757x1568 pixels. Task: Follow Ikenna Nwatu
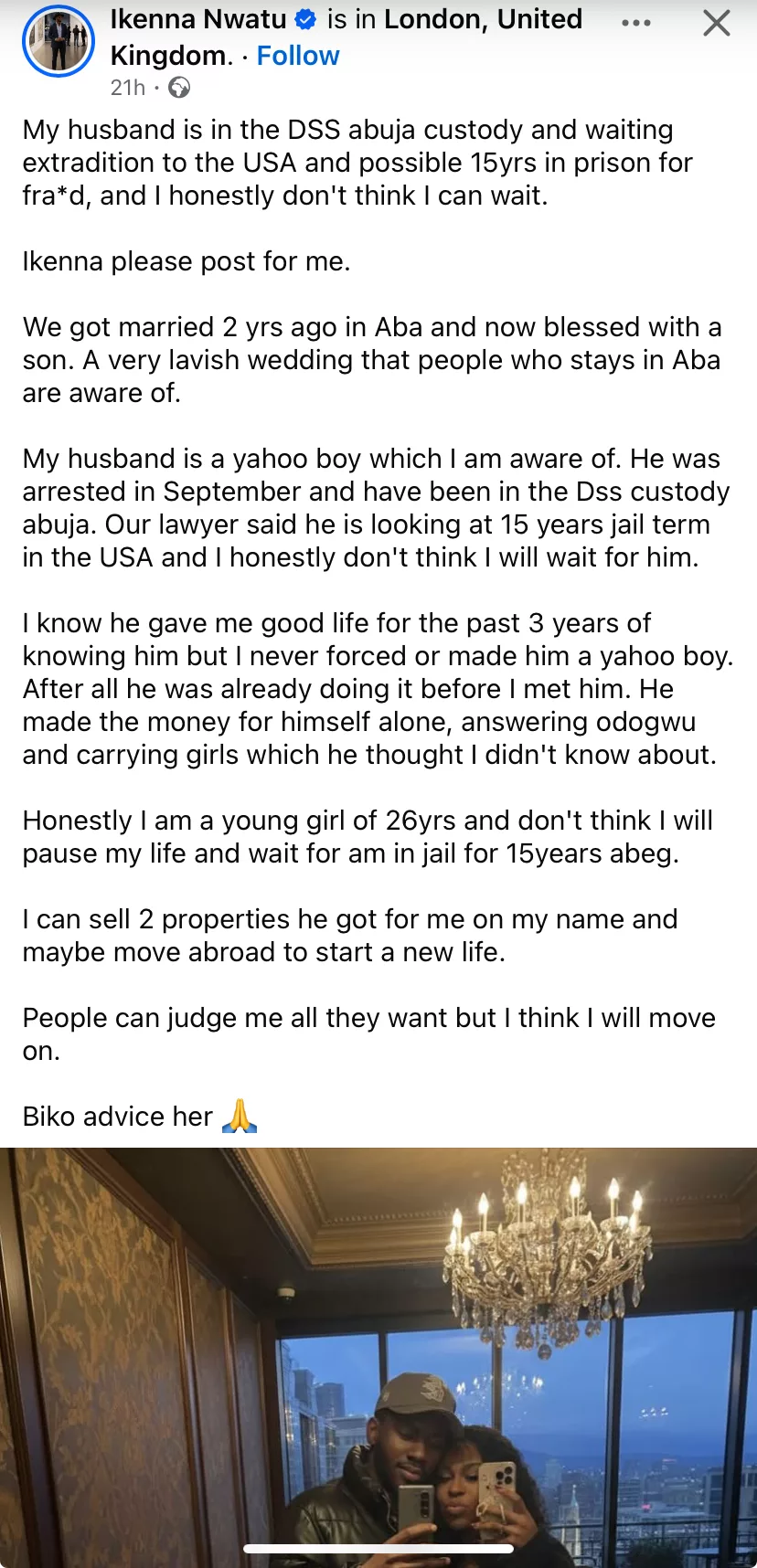point(298,56)
